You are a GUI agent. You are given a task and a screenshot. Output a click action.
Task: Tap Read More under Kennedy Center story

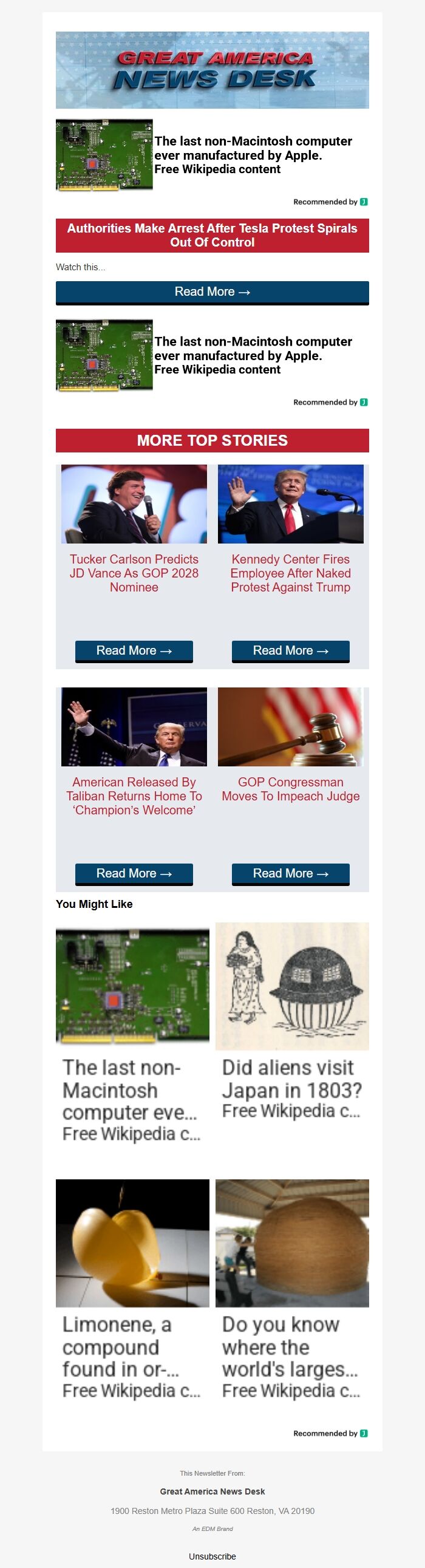[x=290, y=650]
